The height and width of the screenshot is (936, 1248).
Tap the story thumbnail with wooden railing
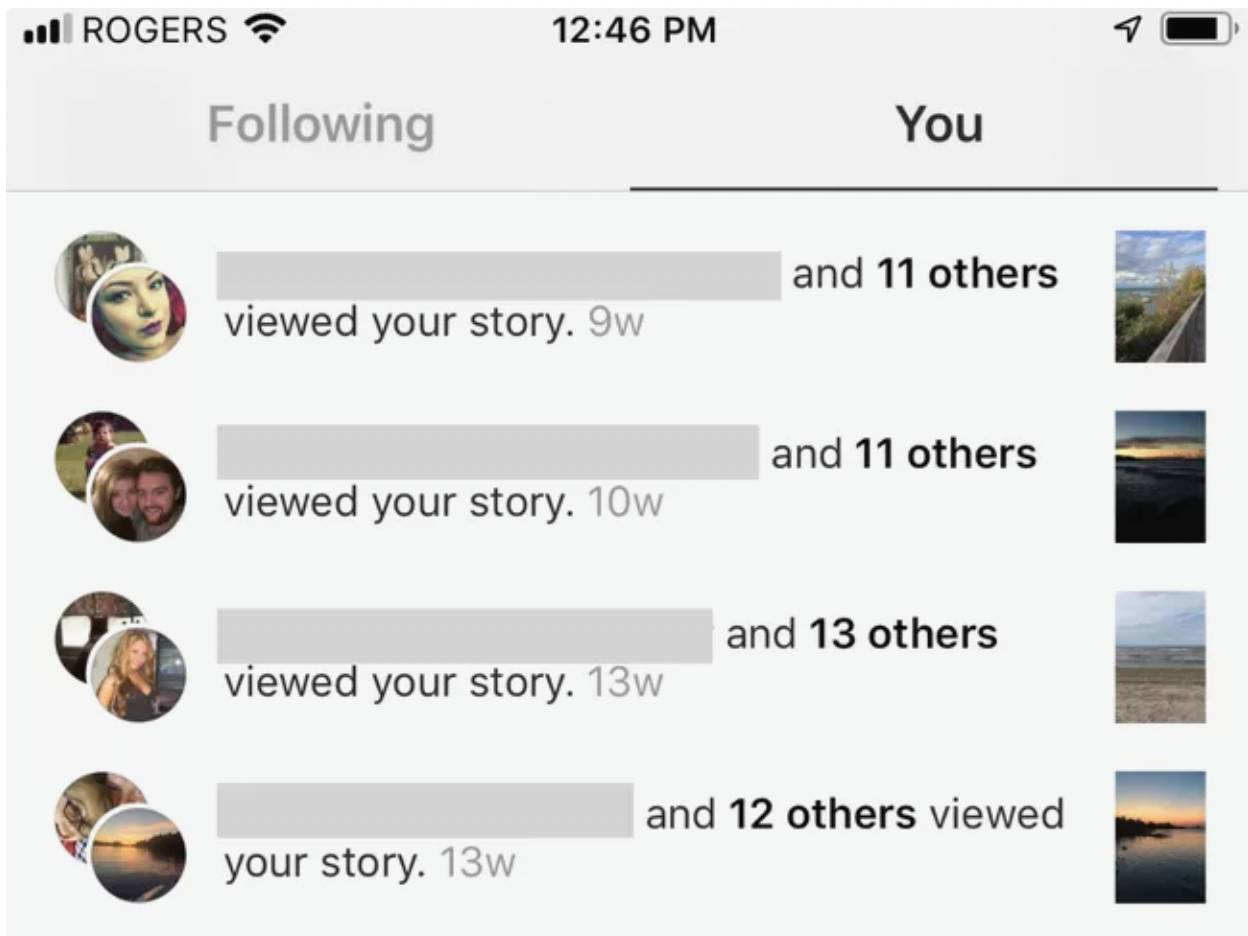pos(1160,296)
